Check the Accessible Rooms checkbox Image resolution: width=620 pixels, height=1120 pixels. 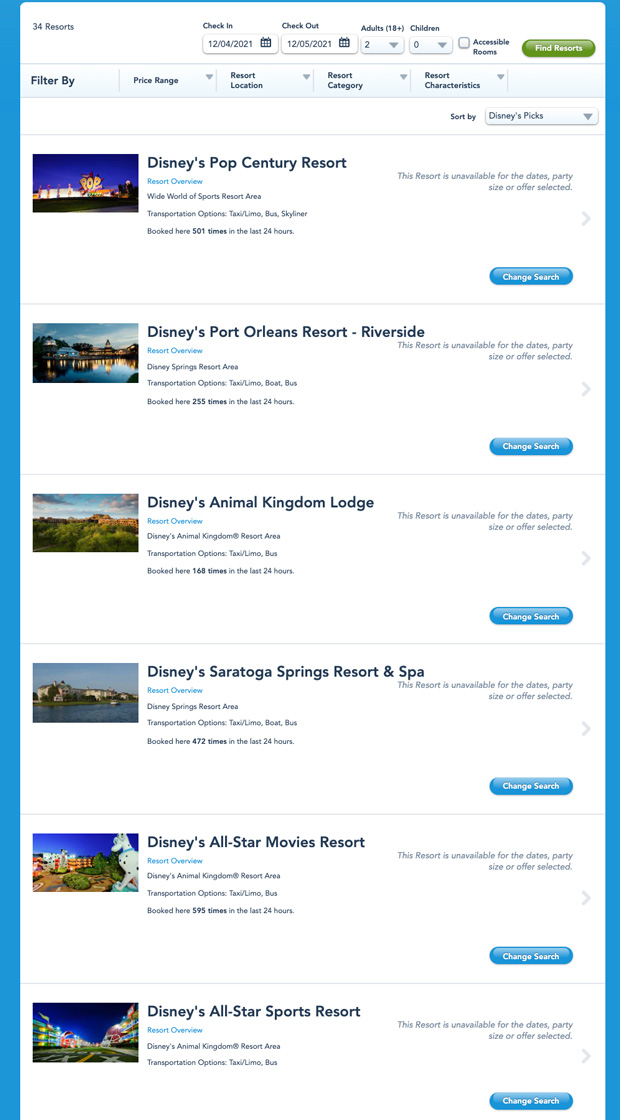tap(464, 43)
